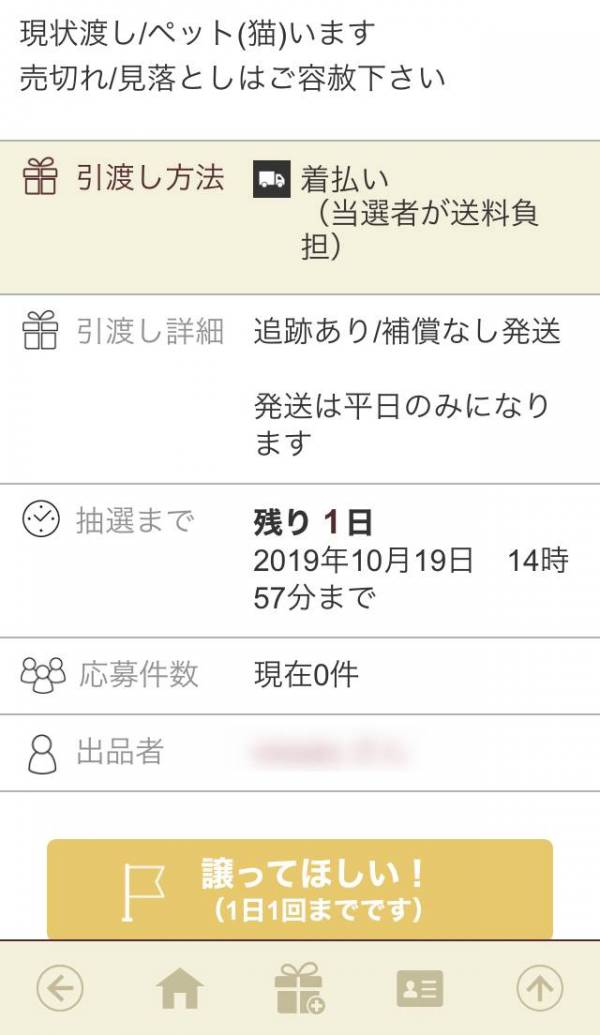Open the gift plus icon to list item
600x1035 pixels.
coord(300,988)
